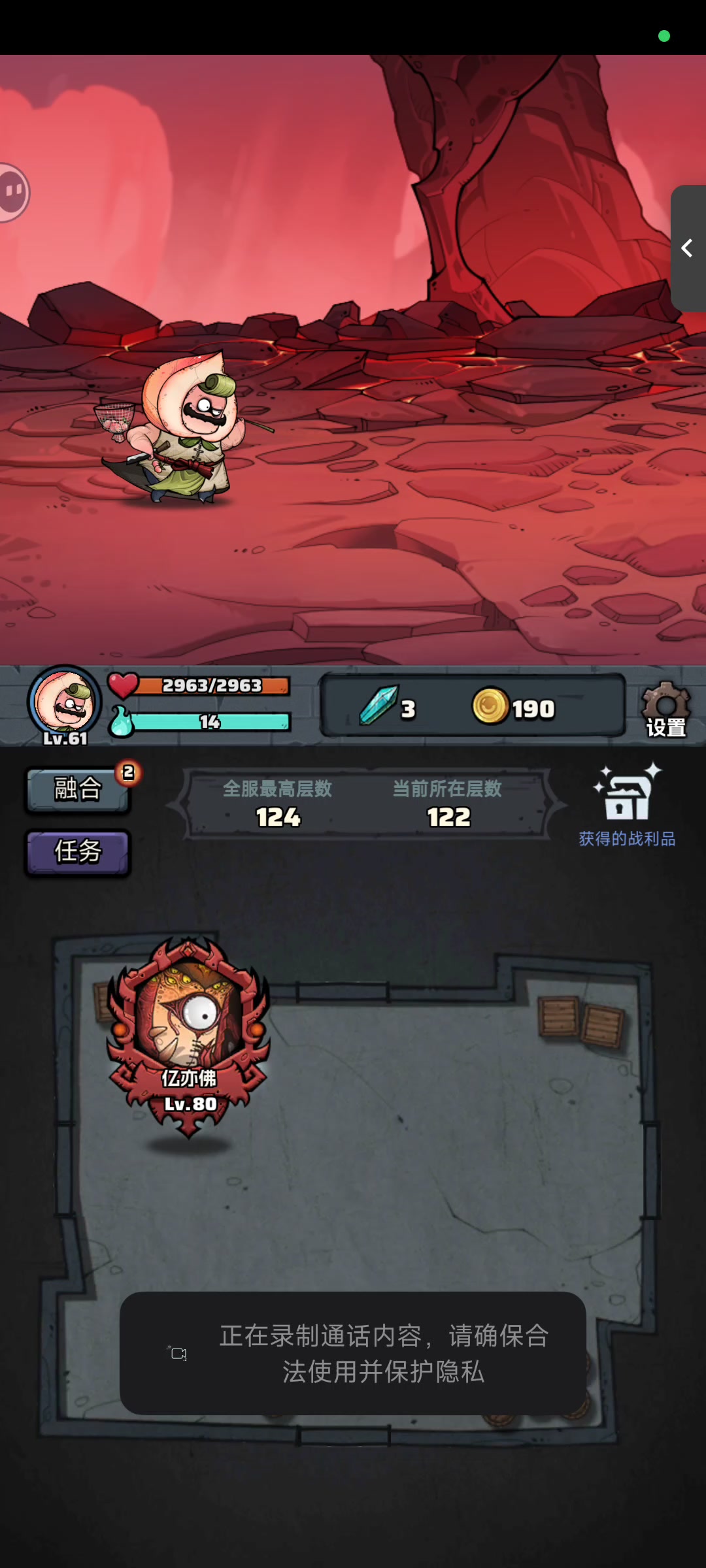This screenshot has height=1568, width=706.
Task: Open the 任务 tasks button
Action: tap(78, 853)
